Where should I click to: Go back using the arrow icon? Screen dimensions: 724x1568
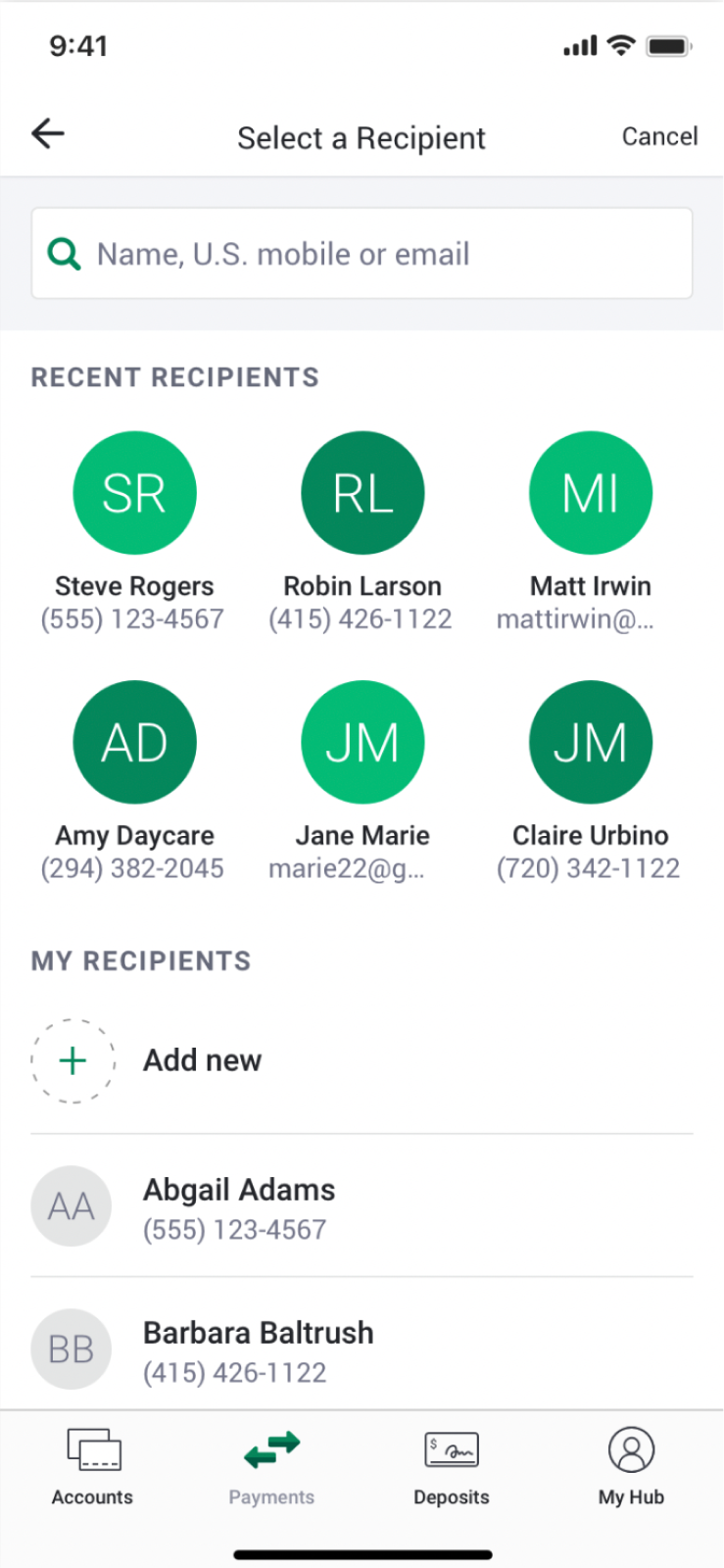48,133
